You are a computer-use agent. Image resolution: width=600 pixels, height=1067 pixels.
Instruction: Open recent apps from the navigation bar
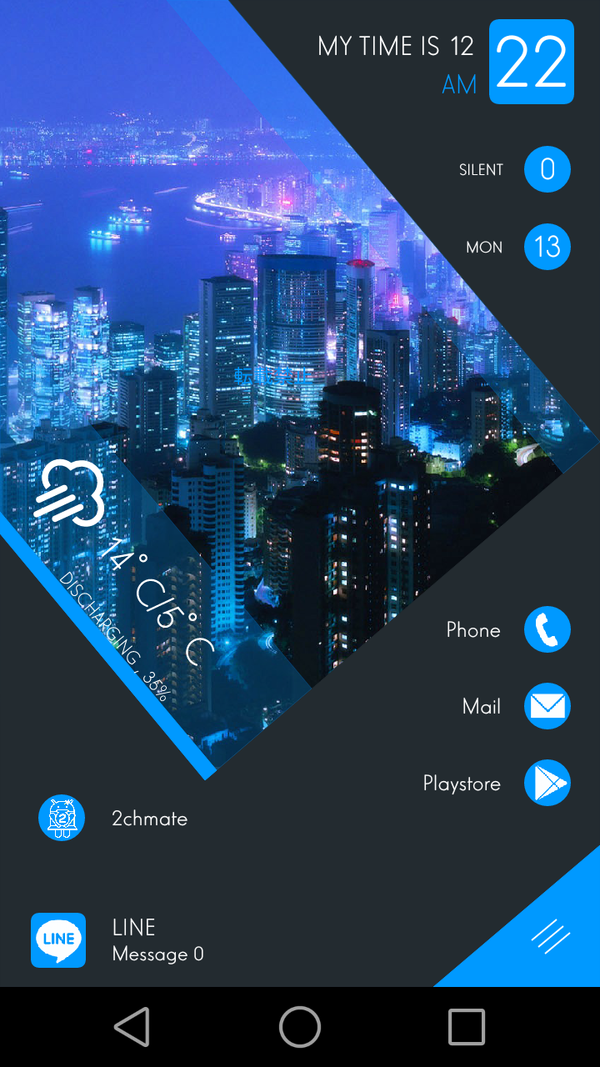coord(467,1027)
